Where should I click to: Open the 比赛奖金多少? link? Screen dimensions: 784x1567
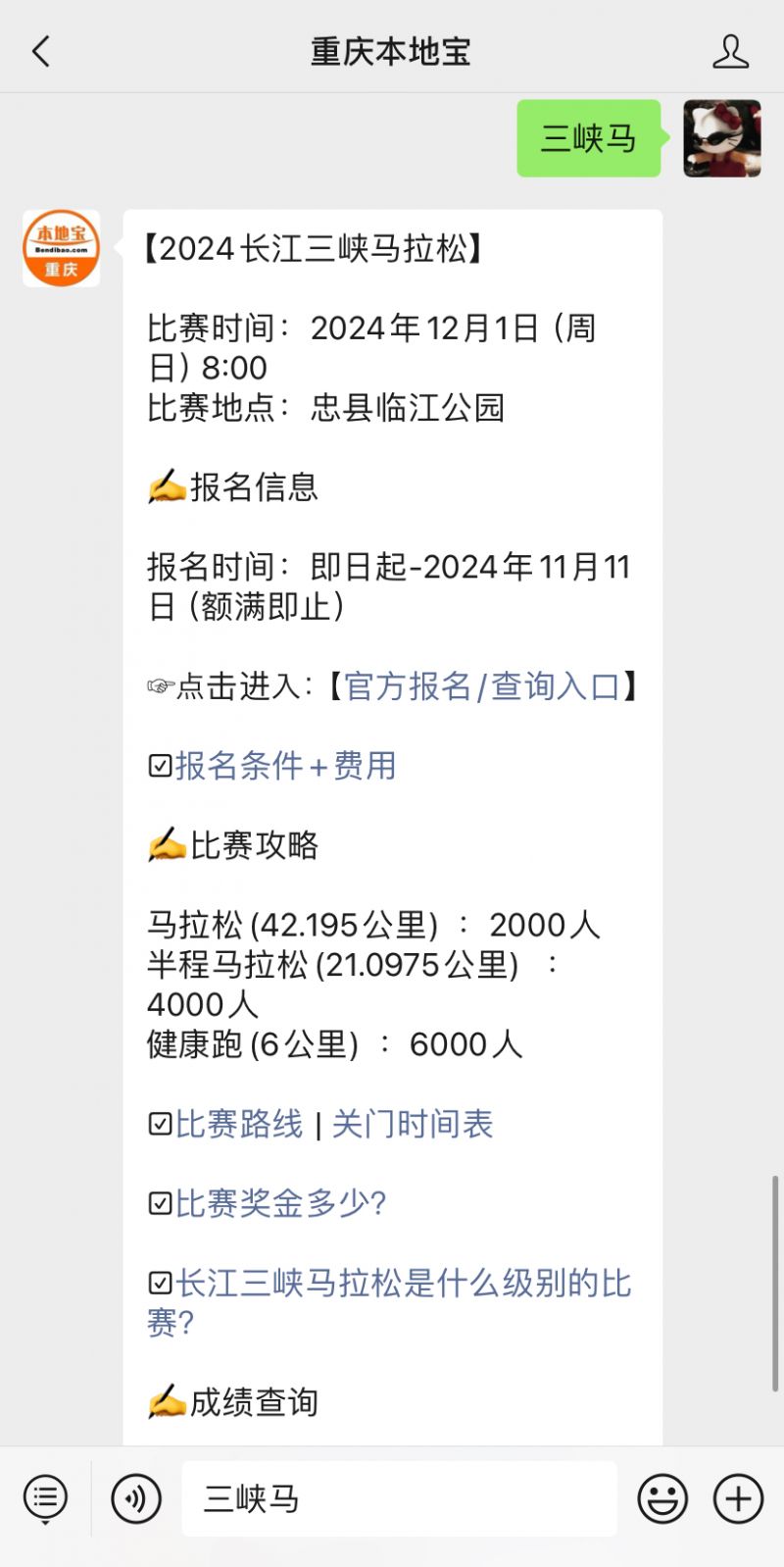tap(280, 1203)
